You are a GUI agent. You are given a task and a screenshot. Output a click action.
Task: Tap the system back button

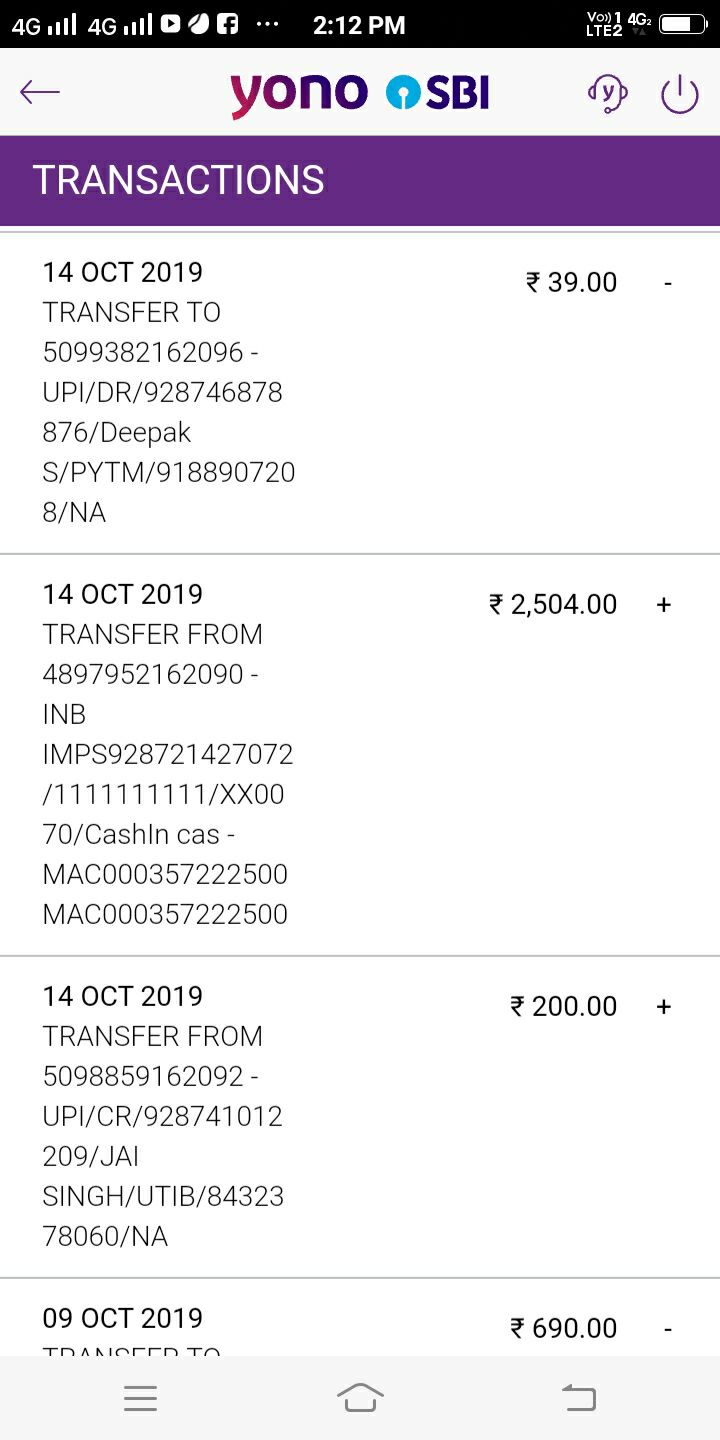coord(579,1398)
